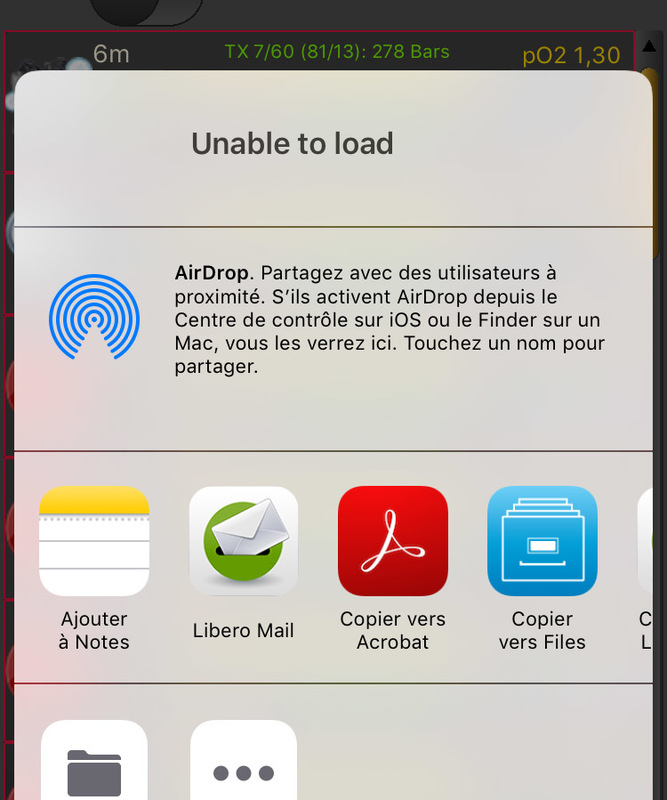The height and width of the screenshot is (800, 667).
Task: Share with Libero Mail
Action: (x=243, y=541)
